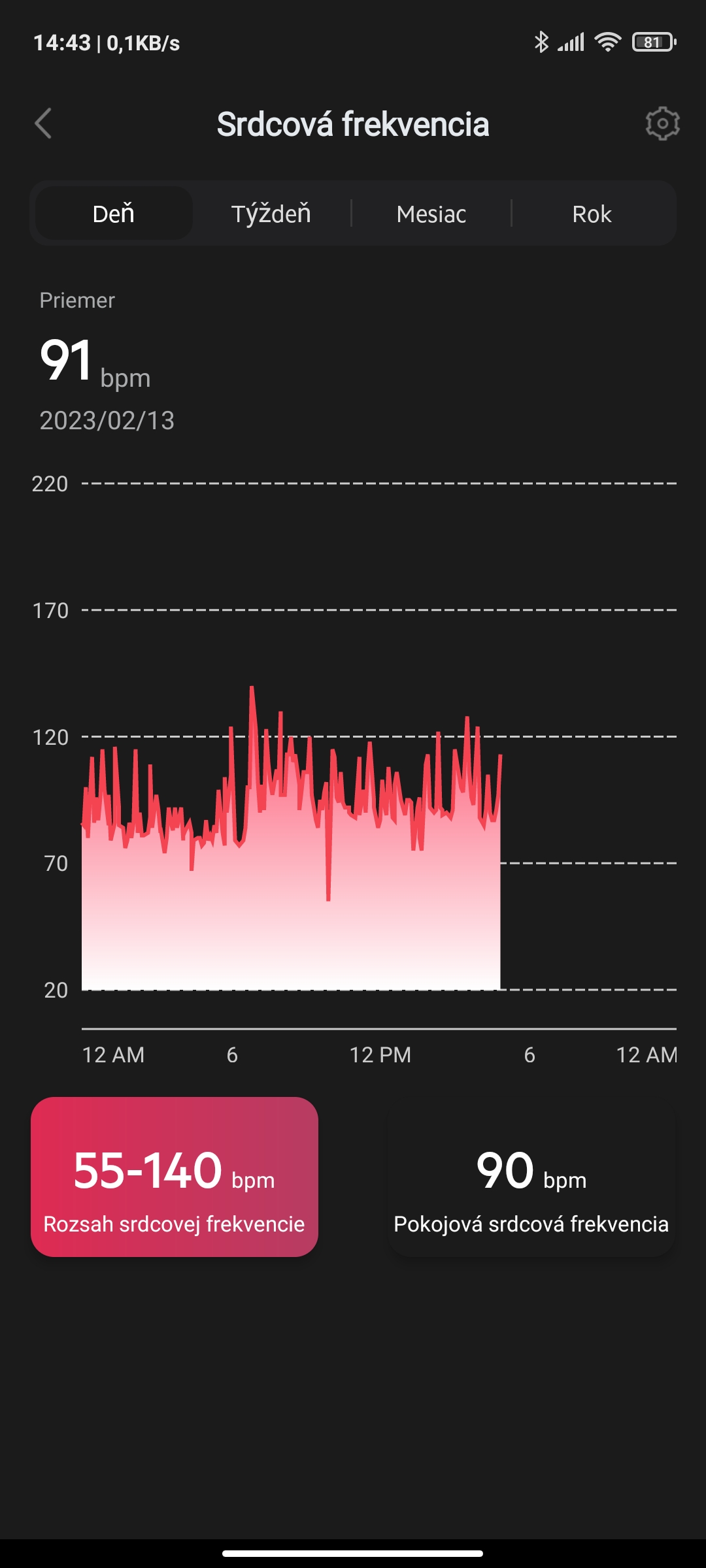706x1568 pixels.
Task: Select the Rozsah srdcovej frekvencie card
Action: [x=175, y=1177]
